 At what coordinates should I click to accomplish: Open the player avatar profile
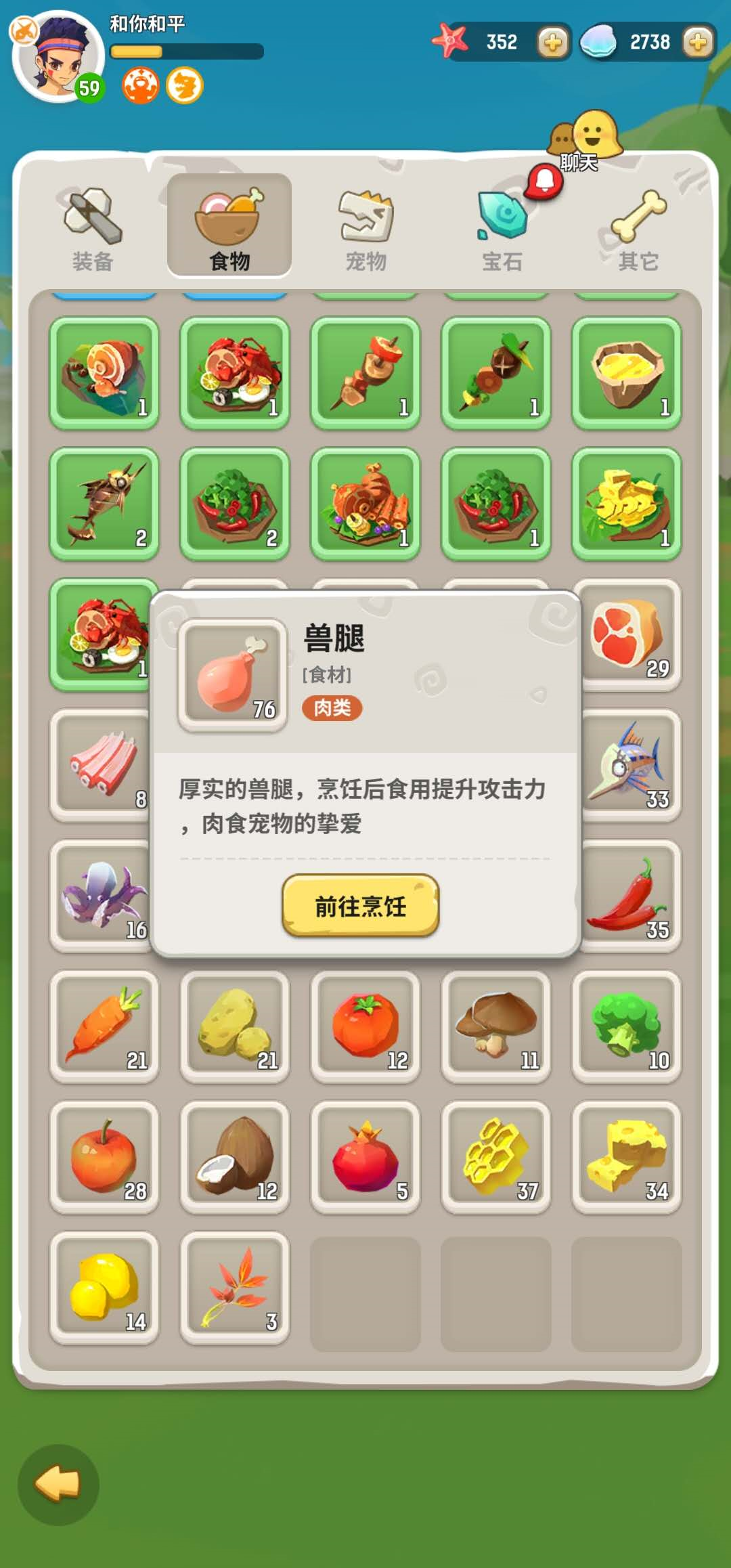point(58,56)
